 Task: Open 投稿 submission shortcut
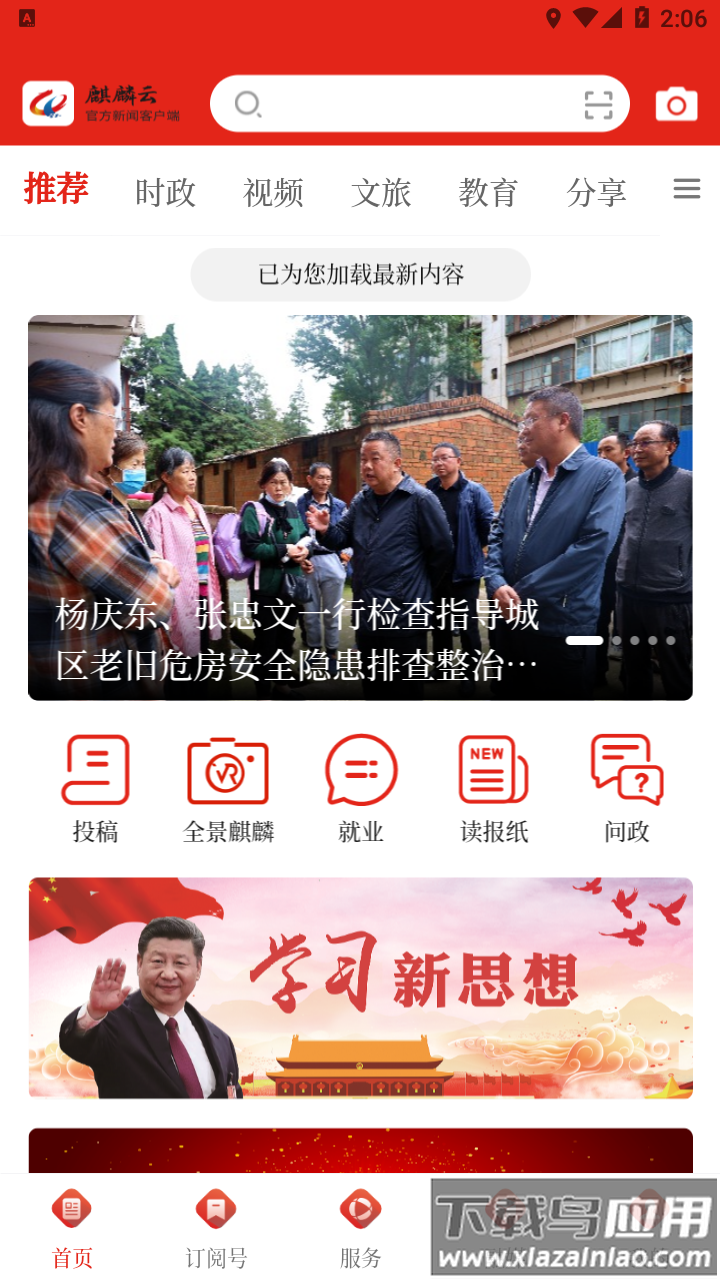tap(96, 788)
